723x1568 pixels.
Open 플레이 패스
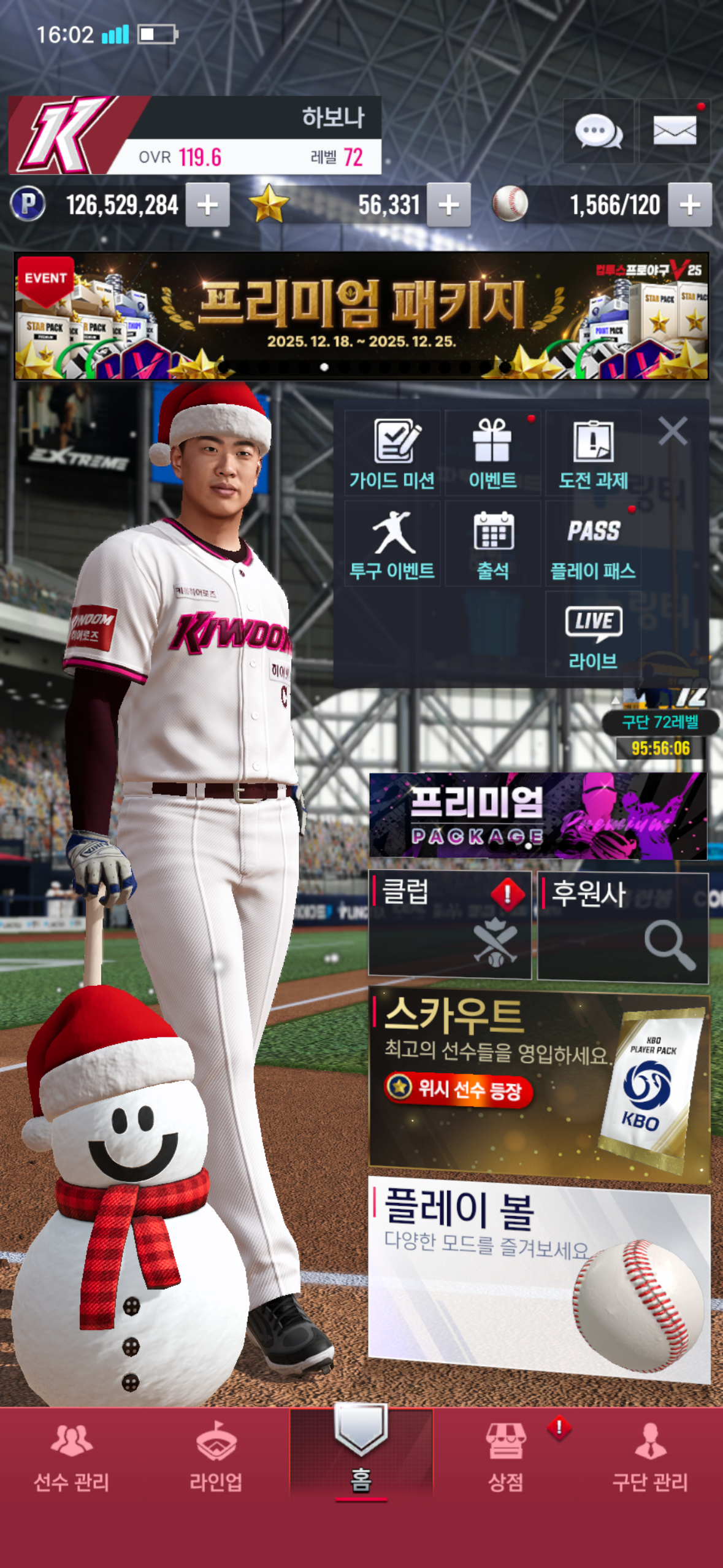(593, 544)
